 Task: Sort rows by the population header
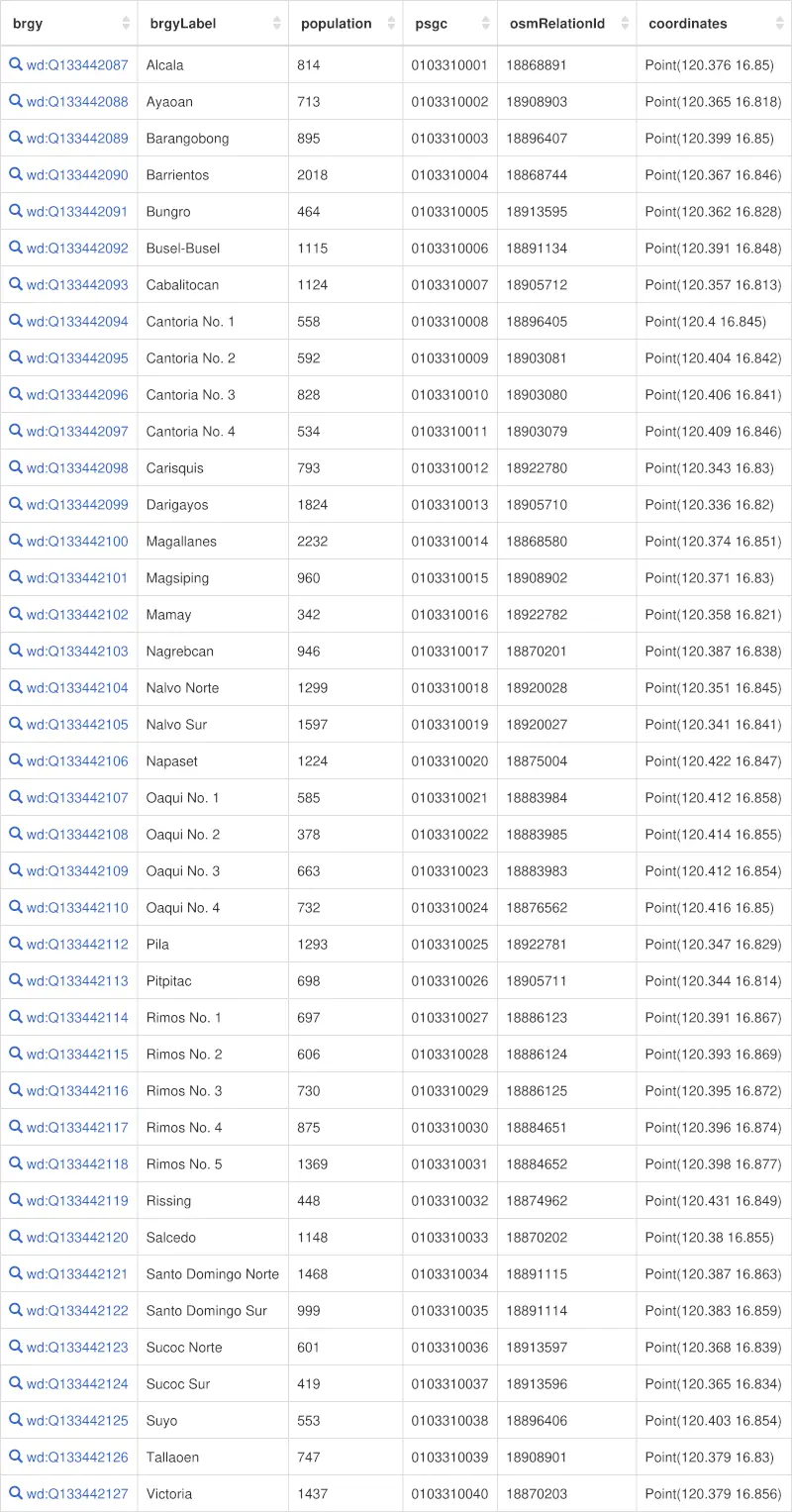tap(346, 23)
